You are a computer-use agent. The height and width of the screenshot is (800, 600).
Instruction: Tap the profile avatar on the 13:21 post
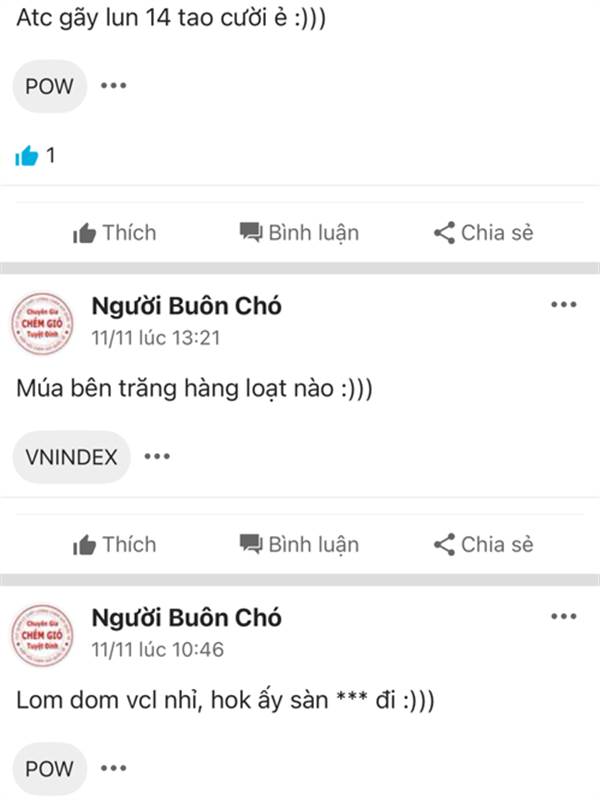pos(41,325)
